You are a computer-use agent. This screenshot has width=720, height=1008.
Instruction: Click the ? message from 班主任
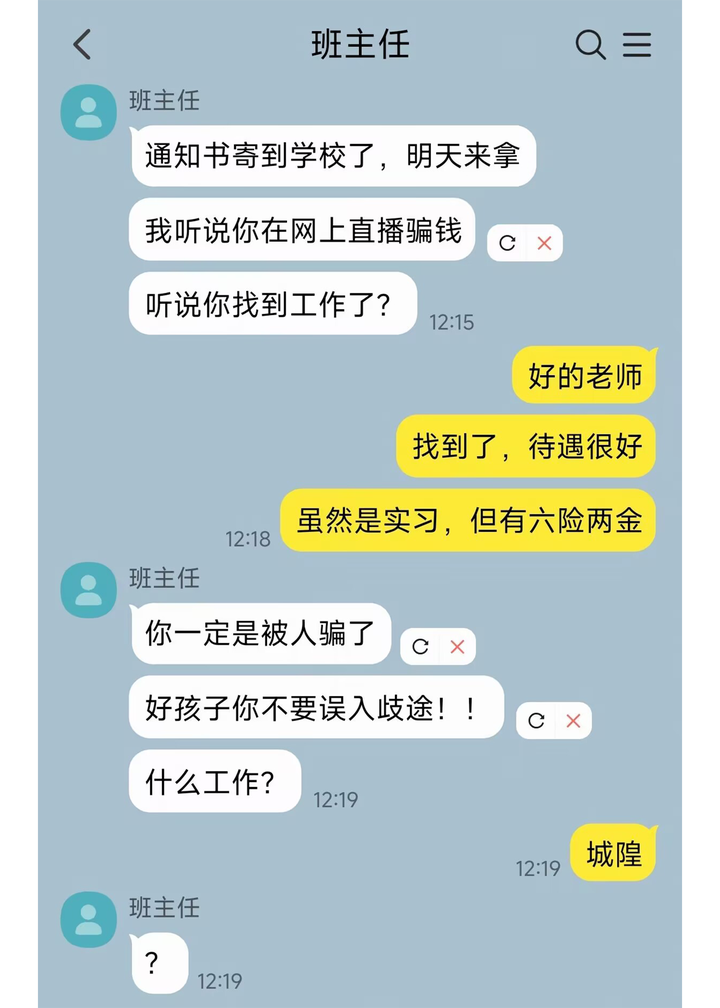coord(156,961)
